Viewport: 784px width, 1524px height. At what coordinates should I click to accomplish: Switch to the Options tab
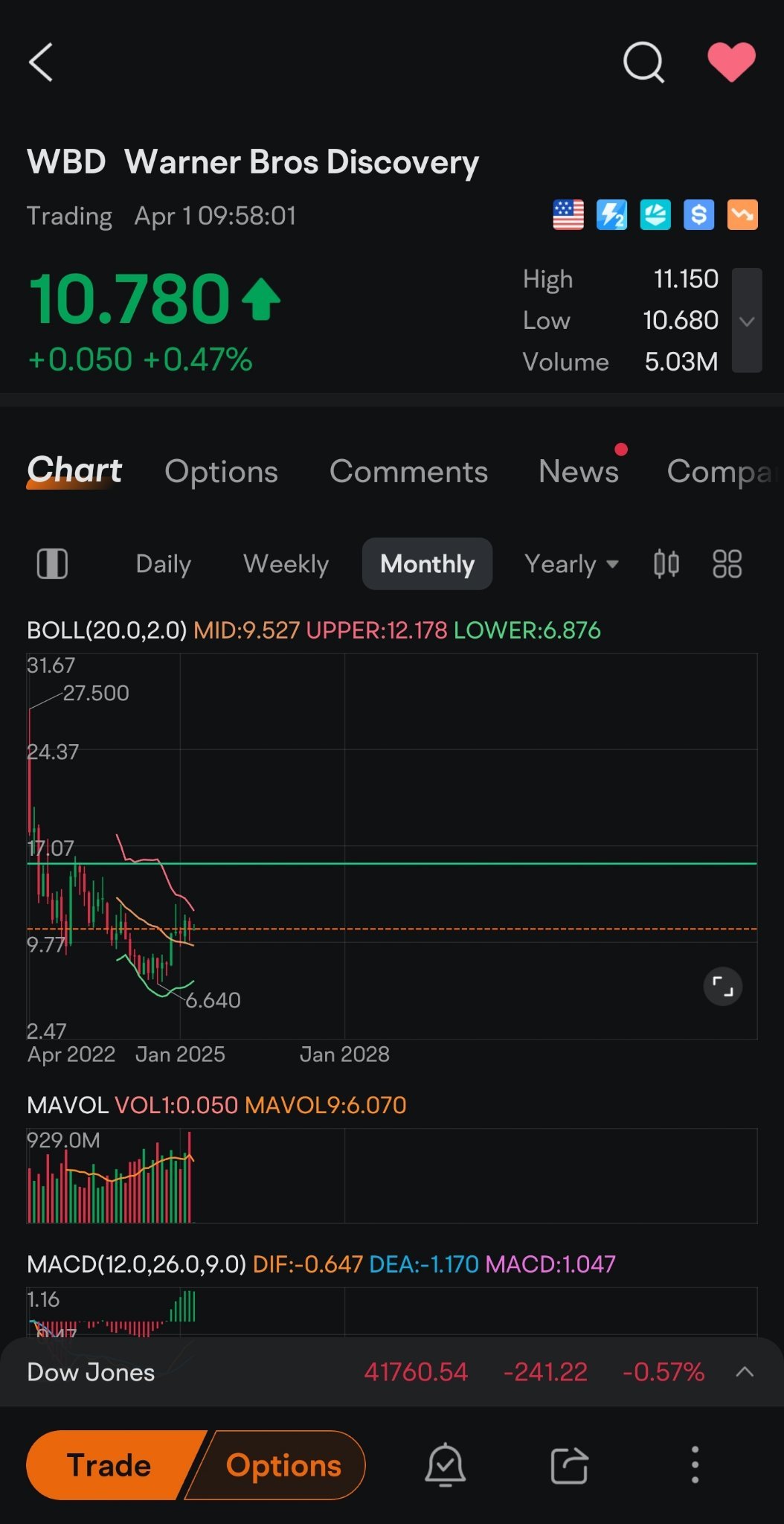pos(221,472)
